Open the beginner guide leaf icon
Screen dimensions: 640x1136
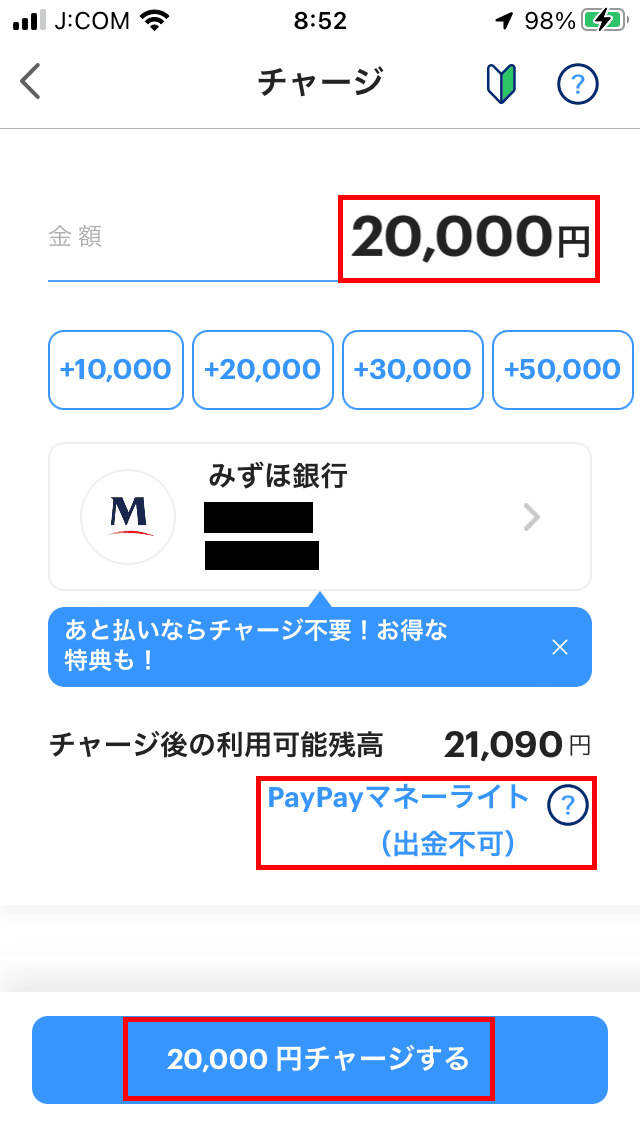point(501,83)
